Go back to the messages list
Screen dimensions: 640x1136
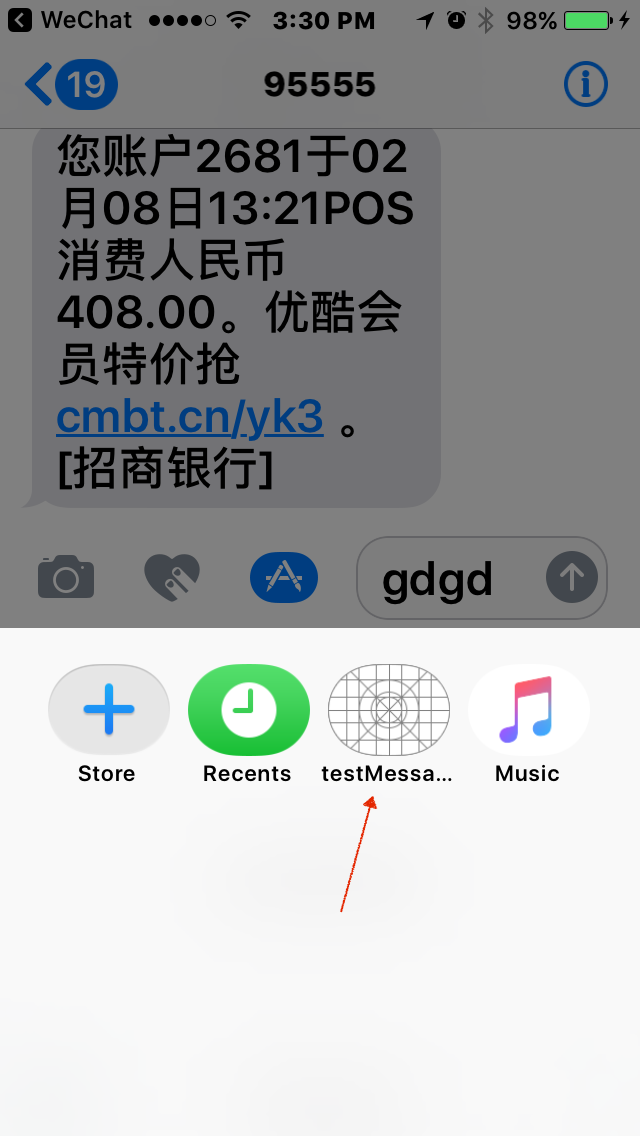(71, 85)
